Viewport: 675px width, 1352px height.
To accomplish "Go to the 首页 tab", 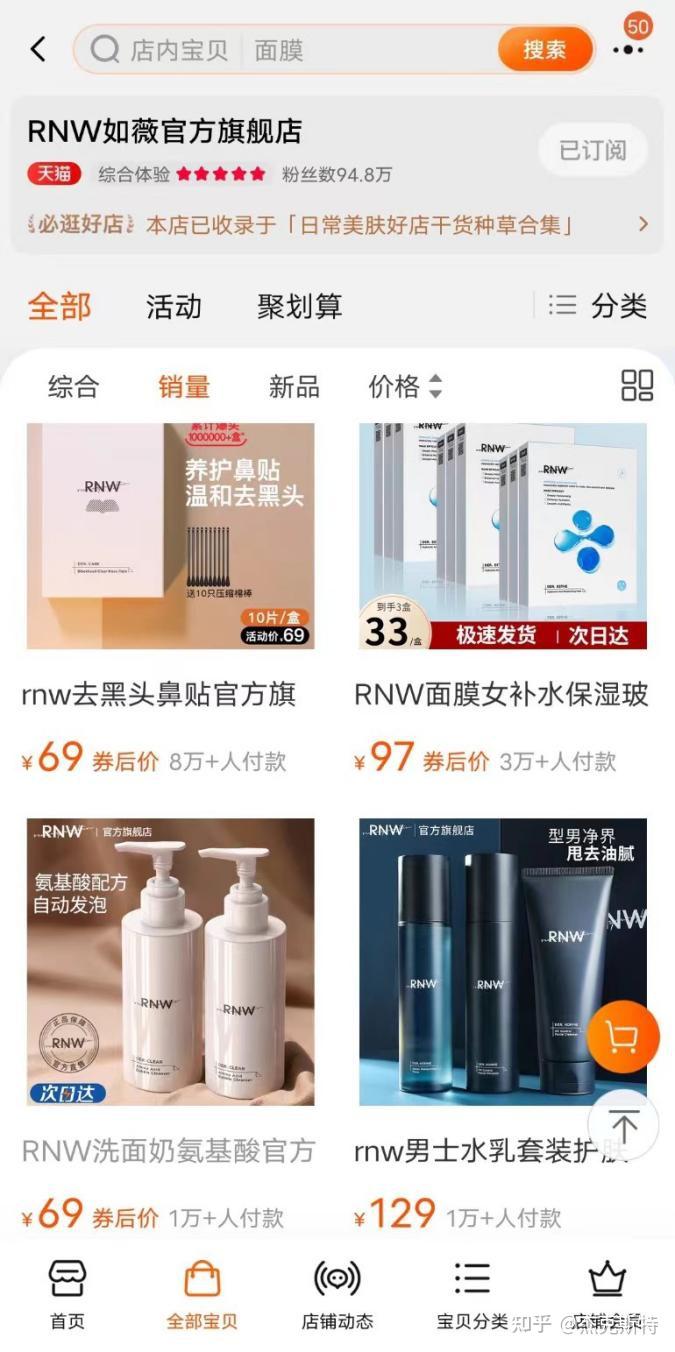I will [67, 1295].
